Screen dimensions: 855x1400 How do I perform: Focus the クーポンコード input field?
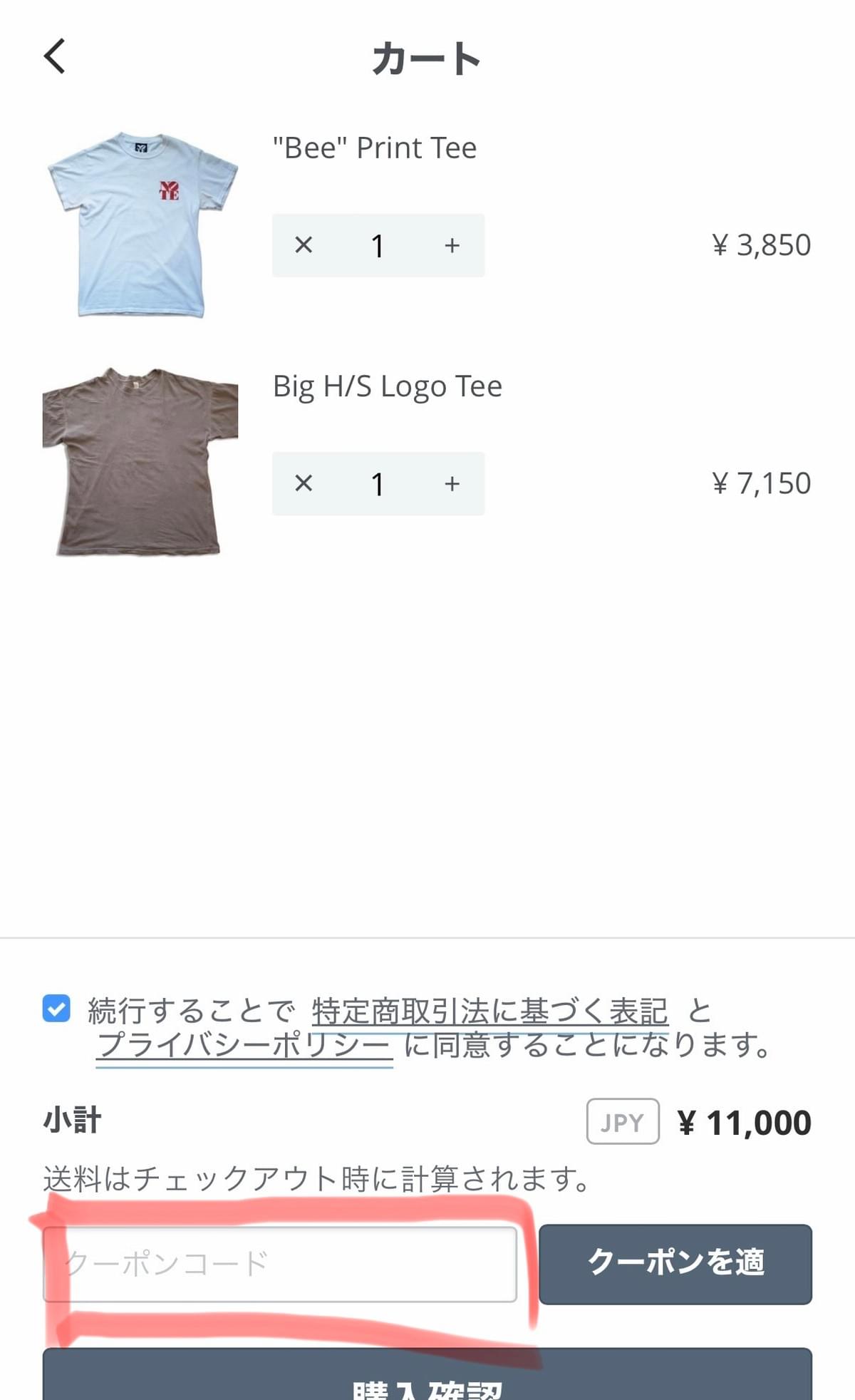coord(279,1264)
